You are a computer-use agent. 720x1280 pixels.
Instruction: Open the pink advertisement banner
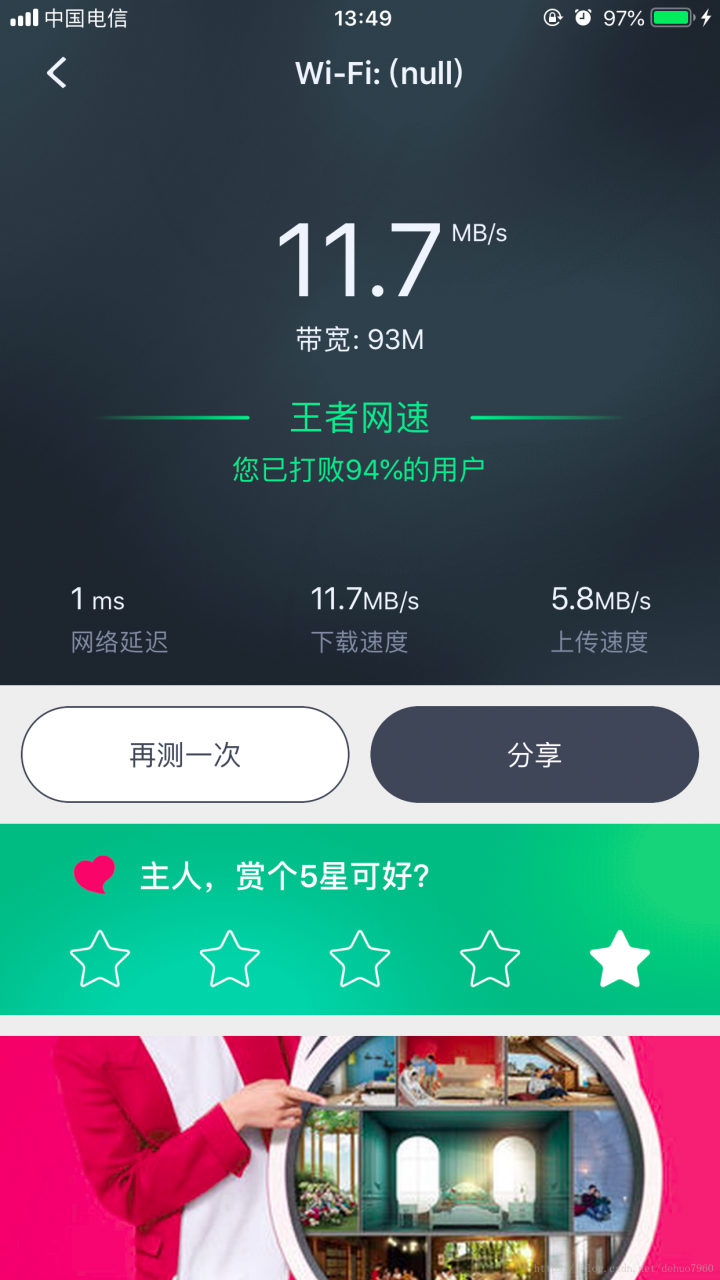pyautogui.click(x=360, y=1158)
